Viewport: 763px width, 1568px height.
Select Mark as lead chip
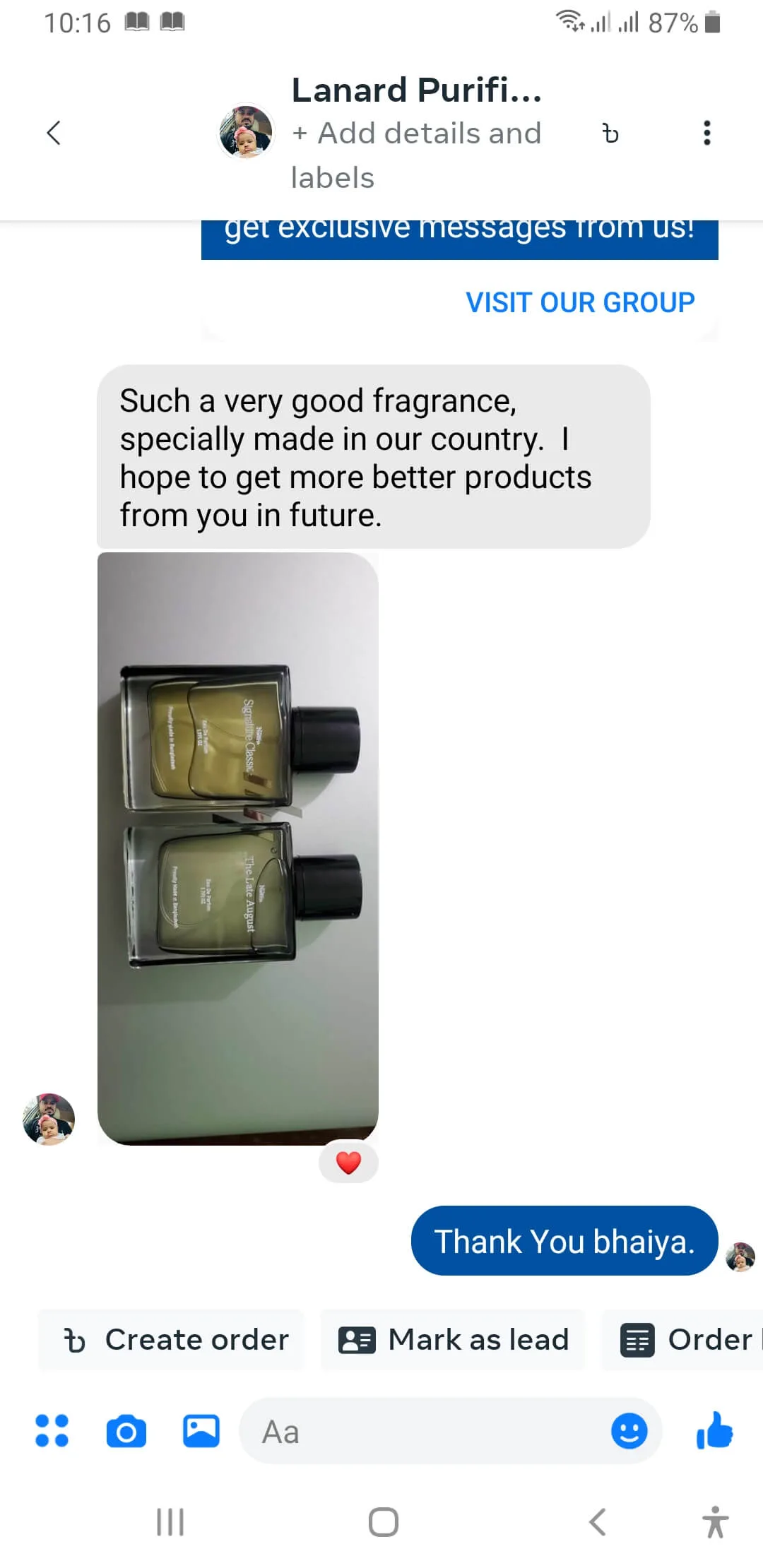[x=454, y=1340]
